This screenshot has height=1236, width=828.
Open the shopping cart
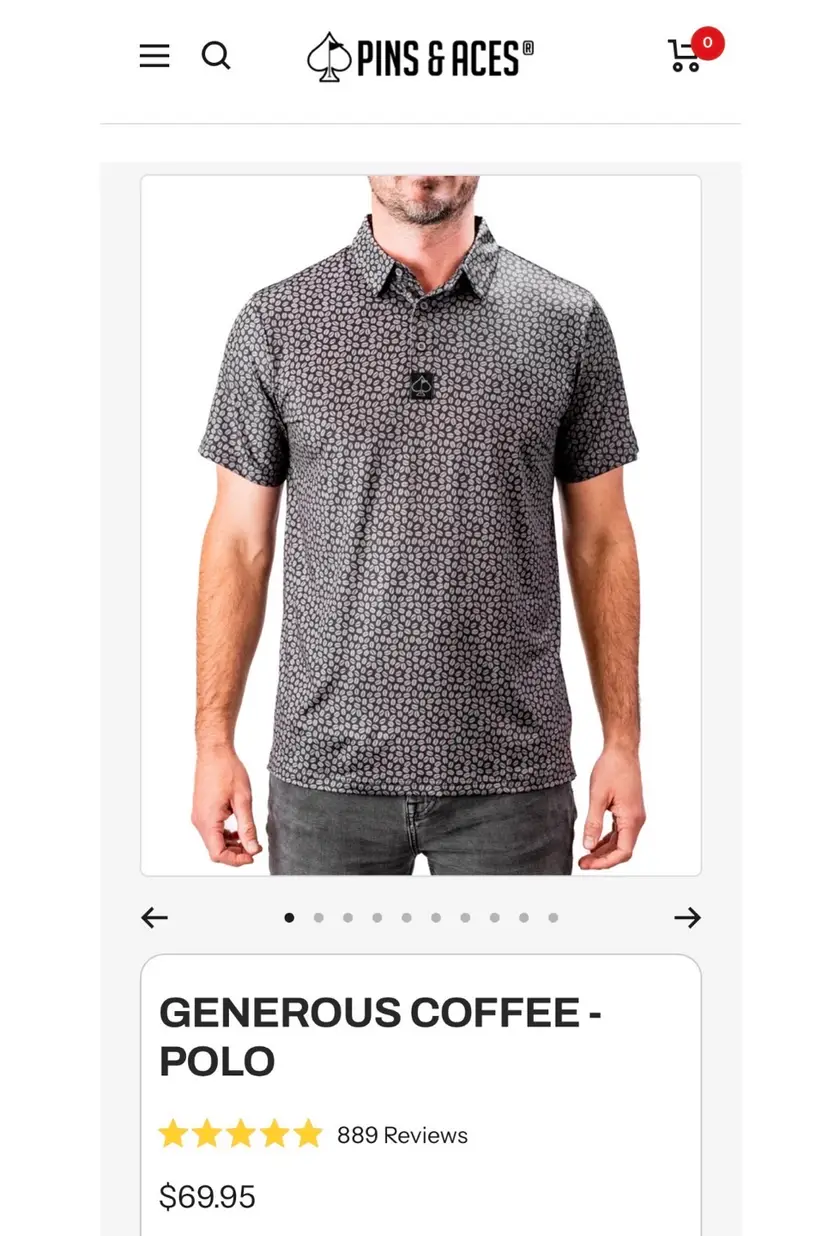(686, 55)
